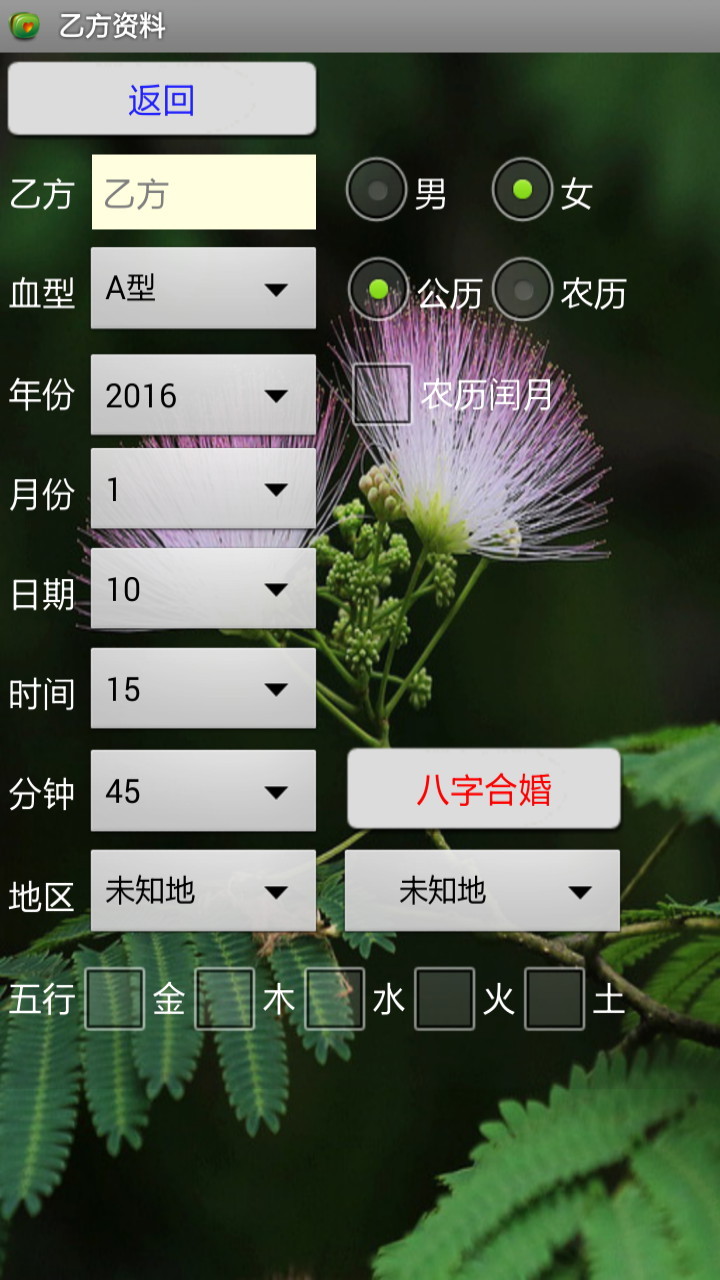
Task: Check the 农历闰月 checkbox
Action: [382, 394]
